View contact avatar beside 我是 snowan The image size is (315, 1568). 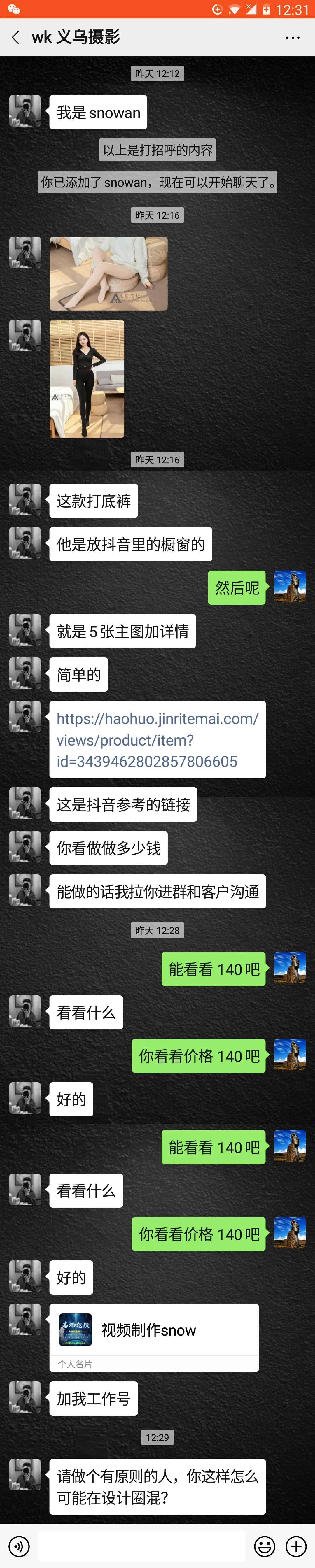(25, 111)
